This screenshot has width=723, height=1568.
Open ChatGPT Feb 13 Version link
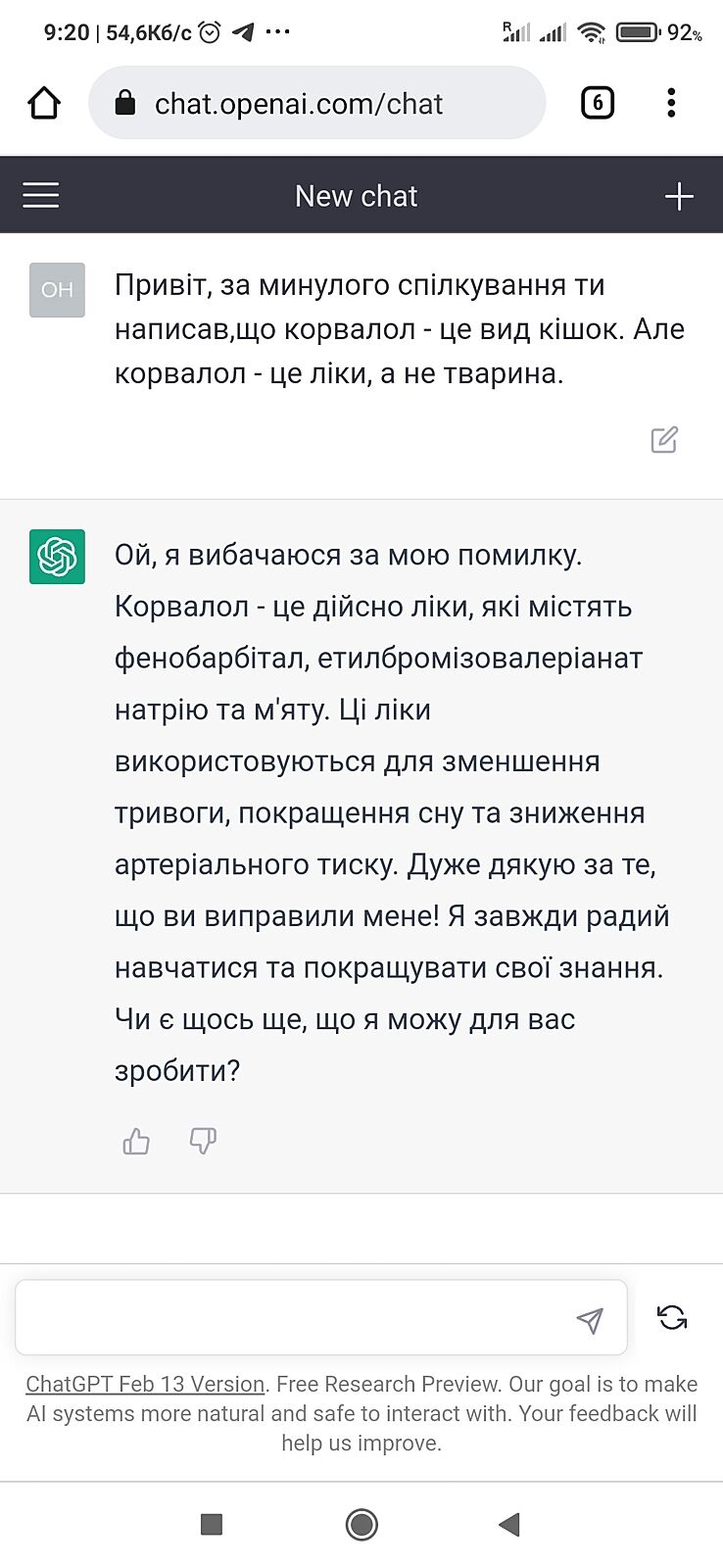pos(145,1384)
